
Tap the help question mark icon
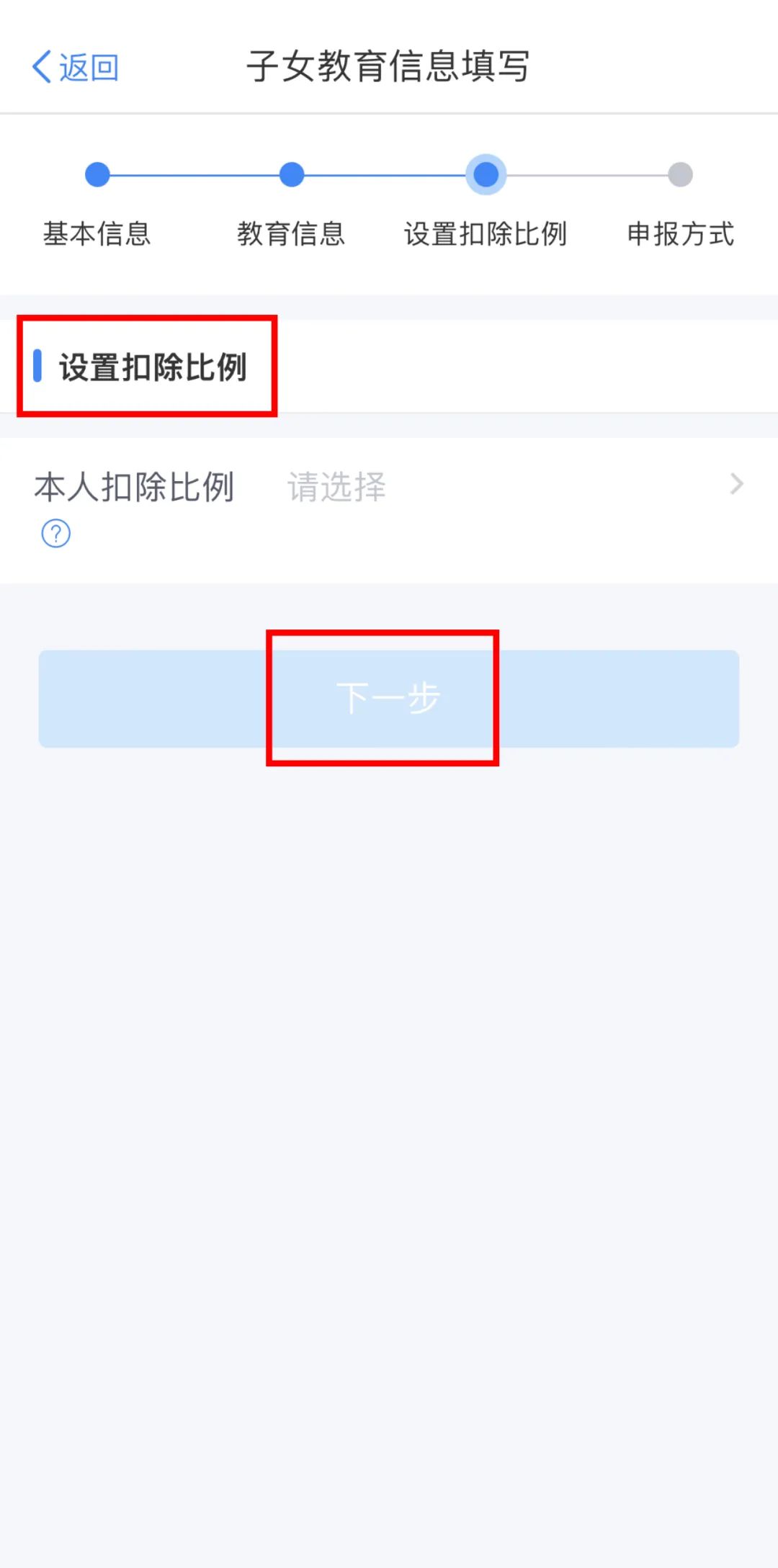55,534
